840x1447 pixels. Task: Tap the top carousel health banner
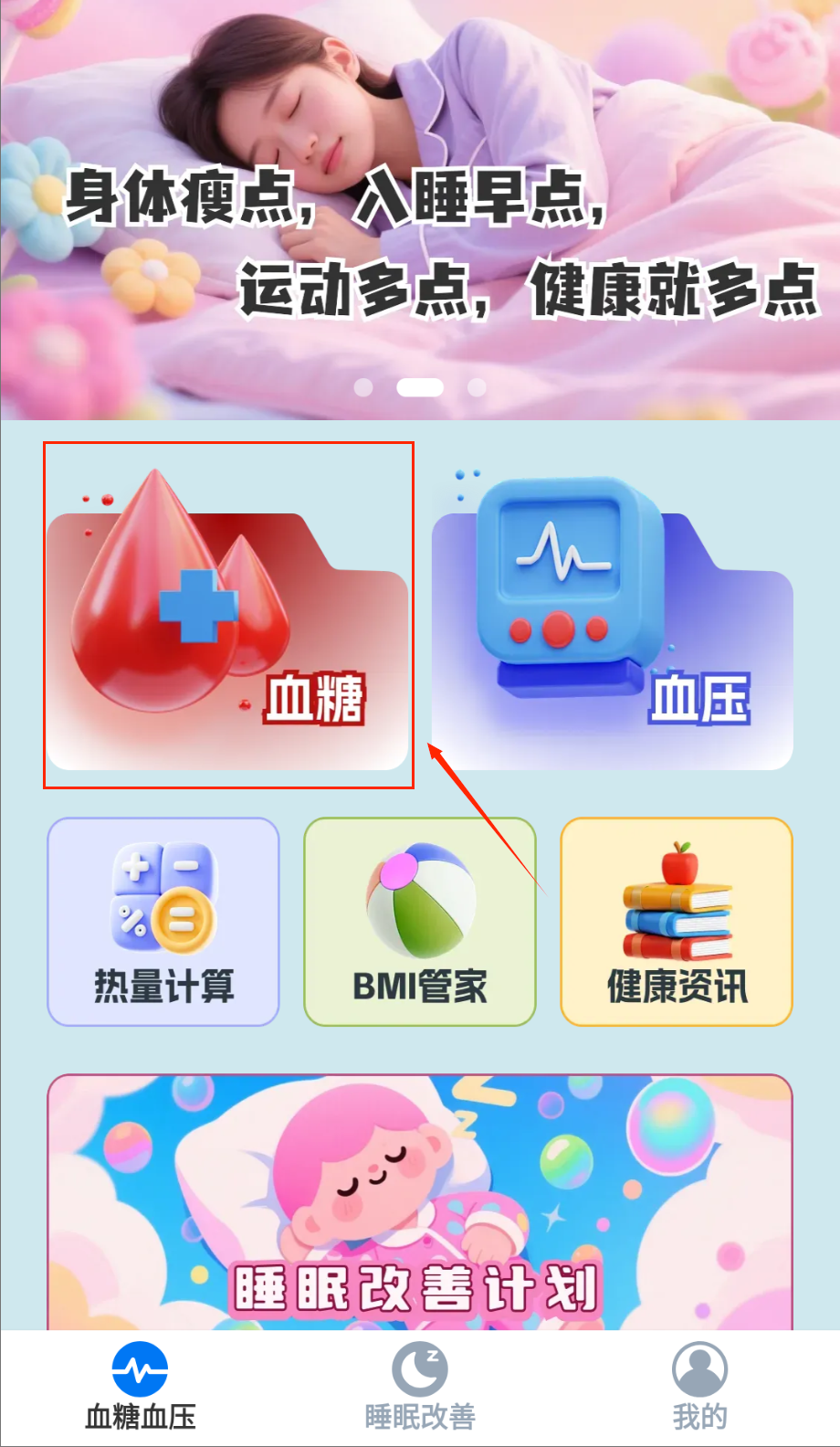420,210
